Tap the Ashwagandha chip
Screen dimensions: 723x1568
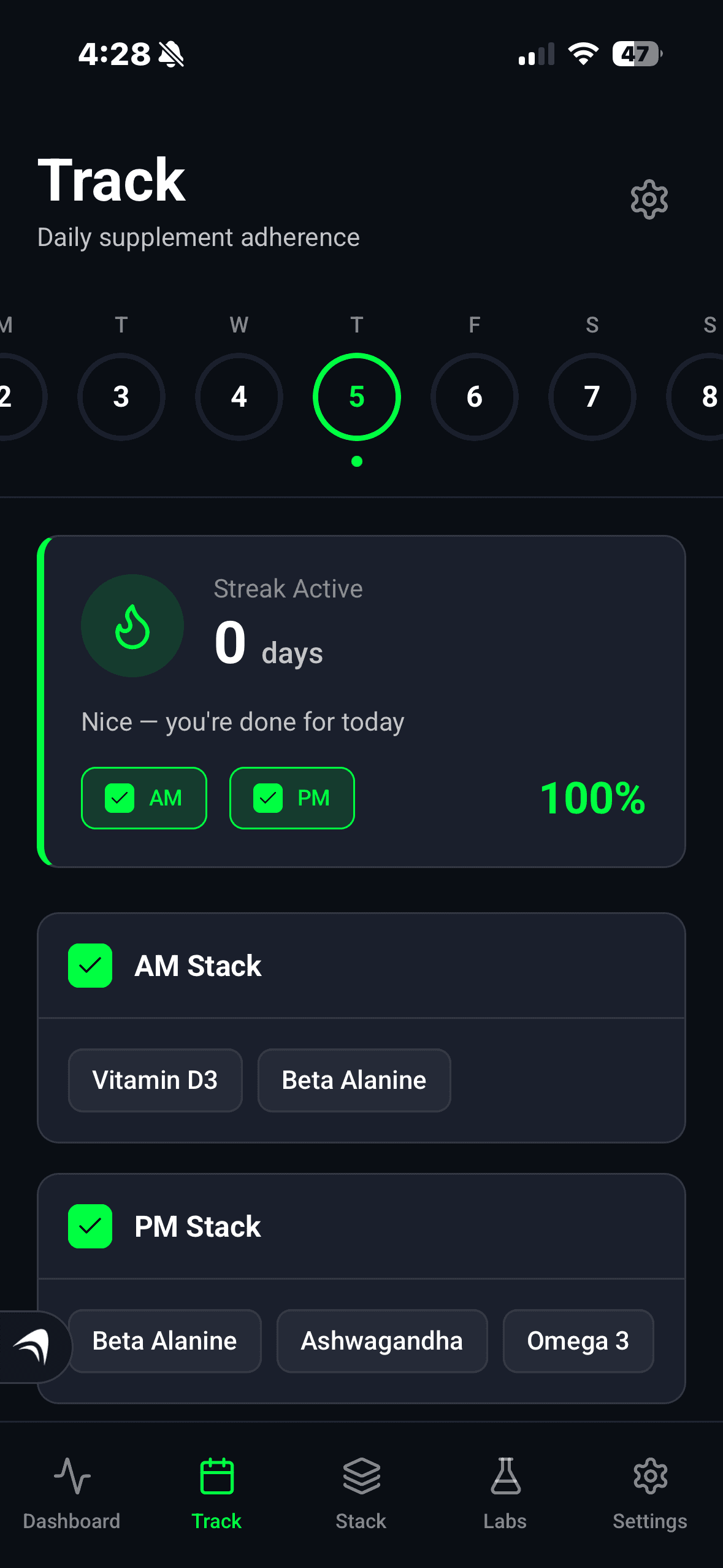(x=382, y=1341)
